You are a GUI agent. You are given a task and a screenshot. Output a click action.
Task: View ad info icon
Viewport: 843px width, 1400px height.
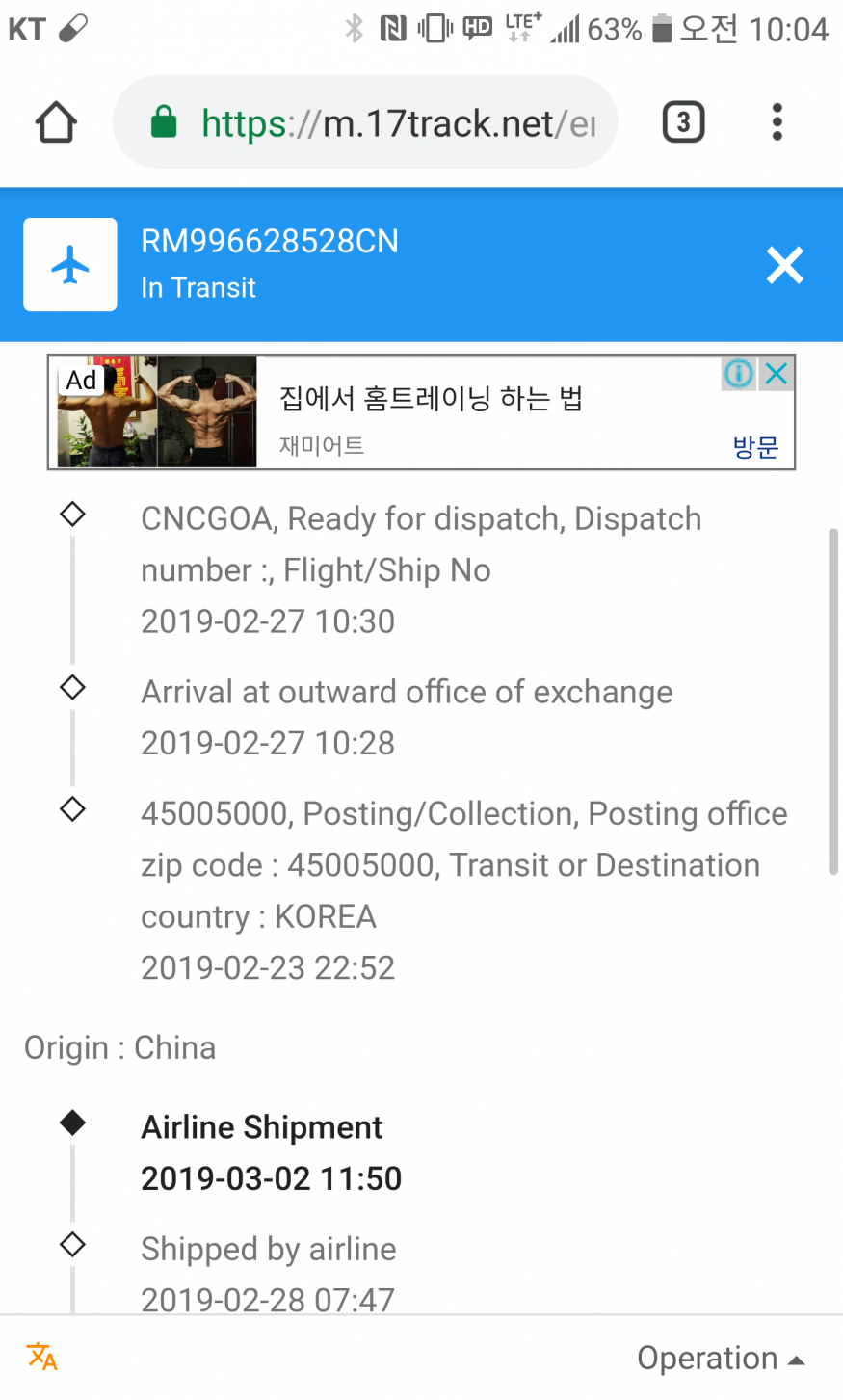[739, 373]
